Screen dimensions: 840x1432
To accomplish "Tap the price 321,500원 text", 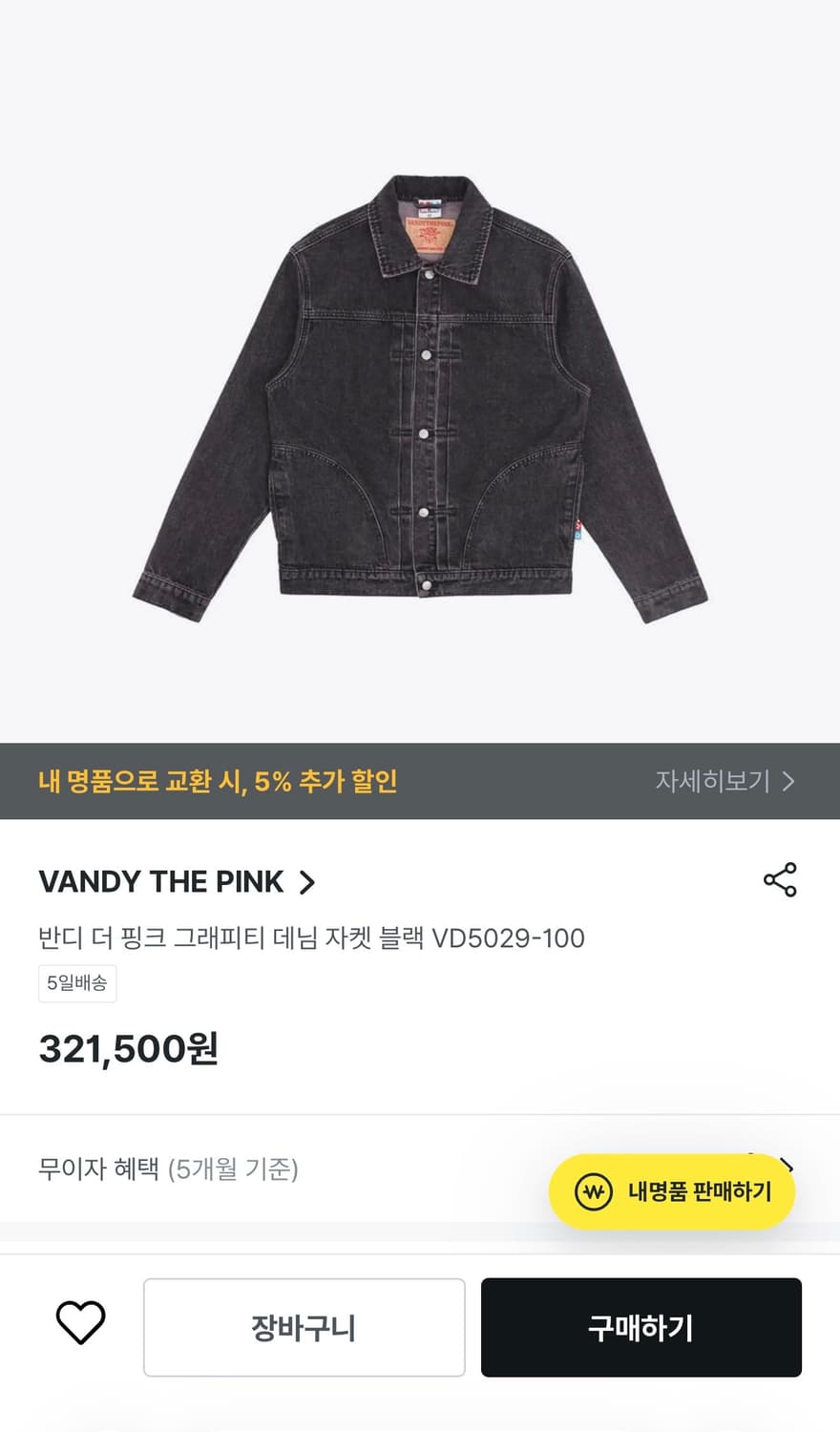I will 129,1050.
